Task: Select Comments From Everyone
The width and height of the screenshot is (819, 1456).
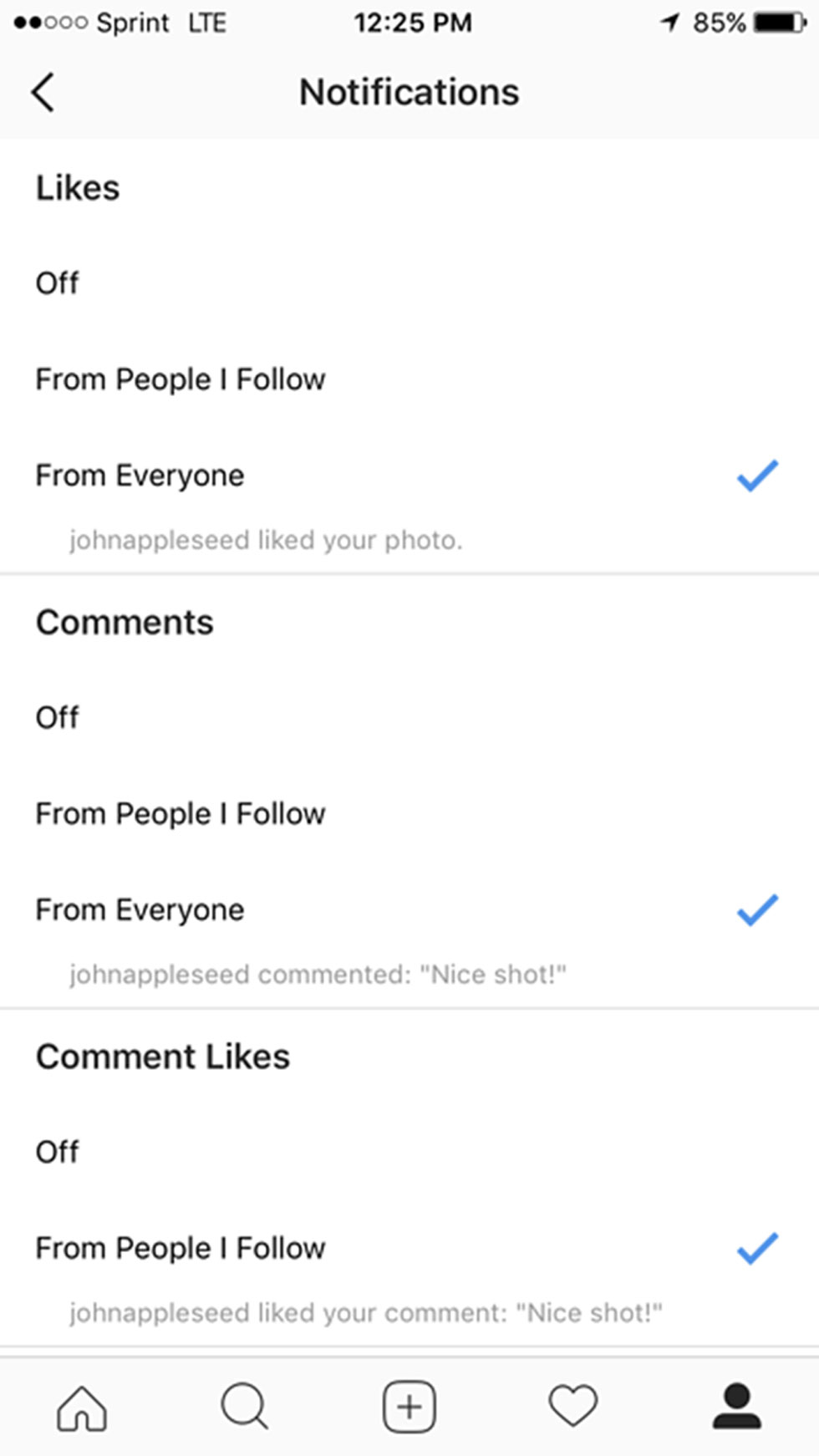Action: pos(140,910)
